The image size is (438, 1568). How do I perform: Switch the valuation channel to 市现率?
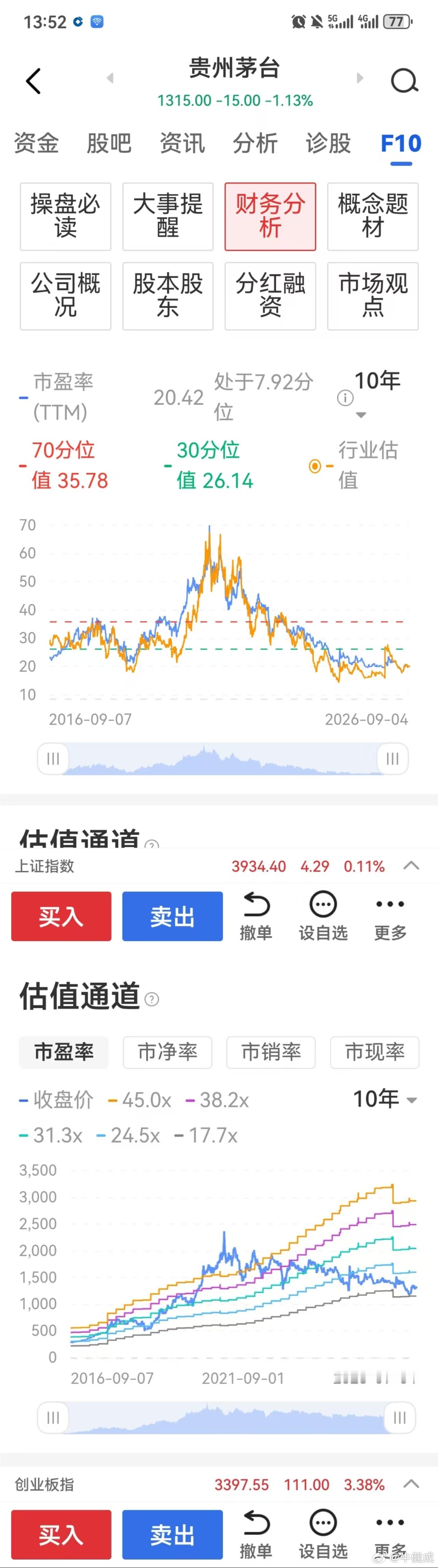pyautogui.click(x=375, y=1052)
